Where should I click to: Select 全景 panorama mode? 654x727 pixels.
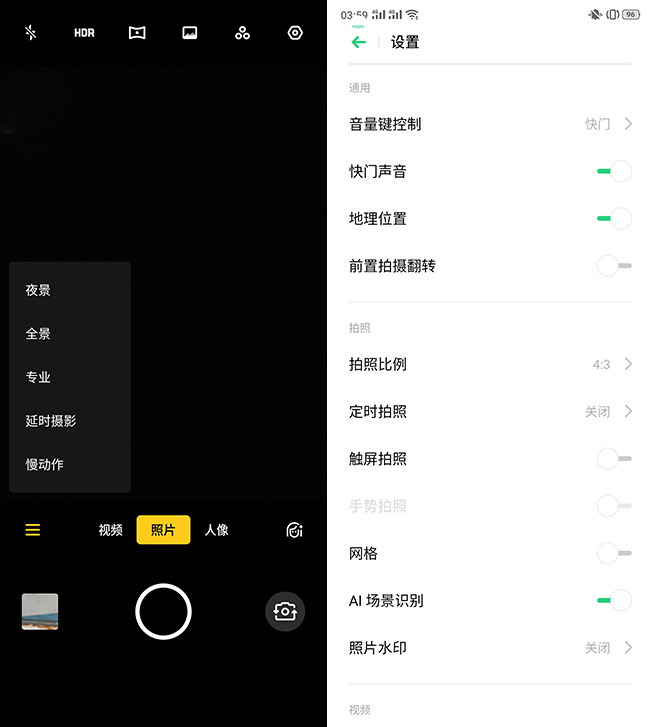click(x=38, y=334)
